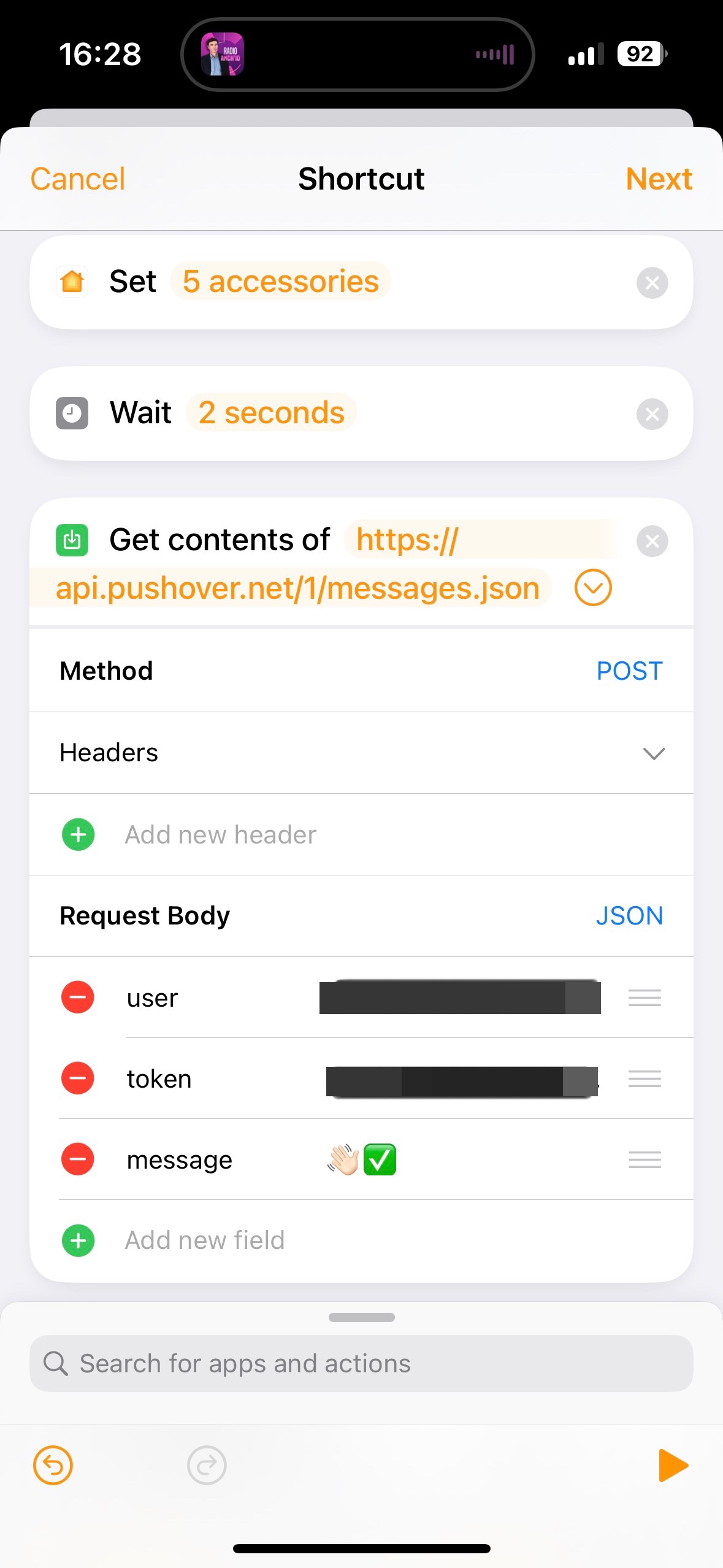The image size is (723, 1568).
Task: Collapse the Get contents options chevron
Action: pos(593,588)
